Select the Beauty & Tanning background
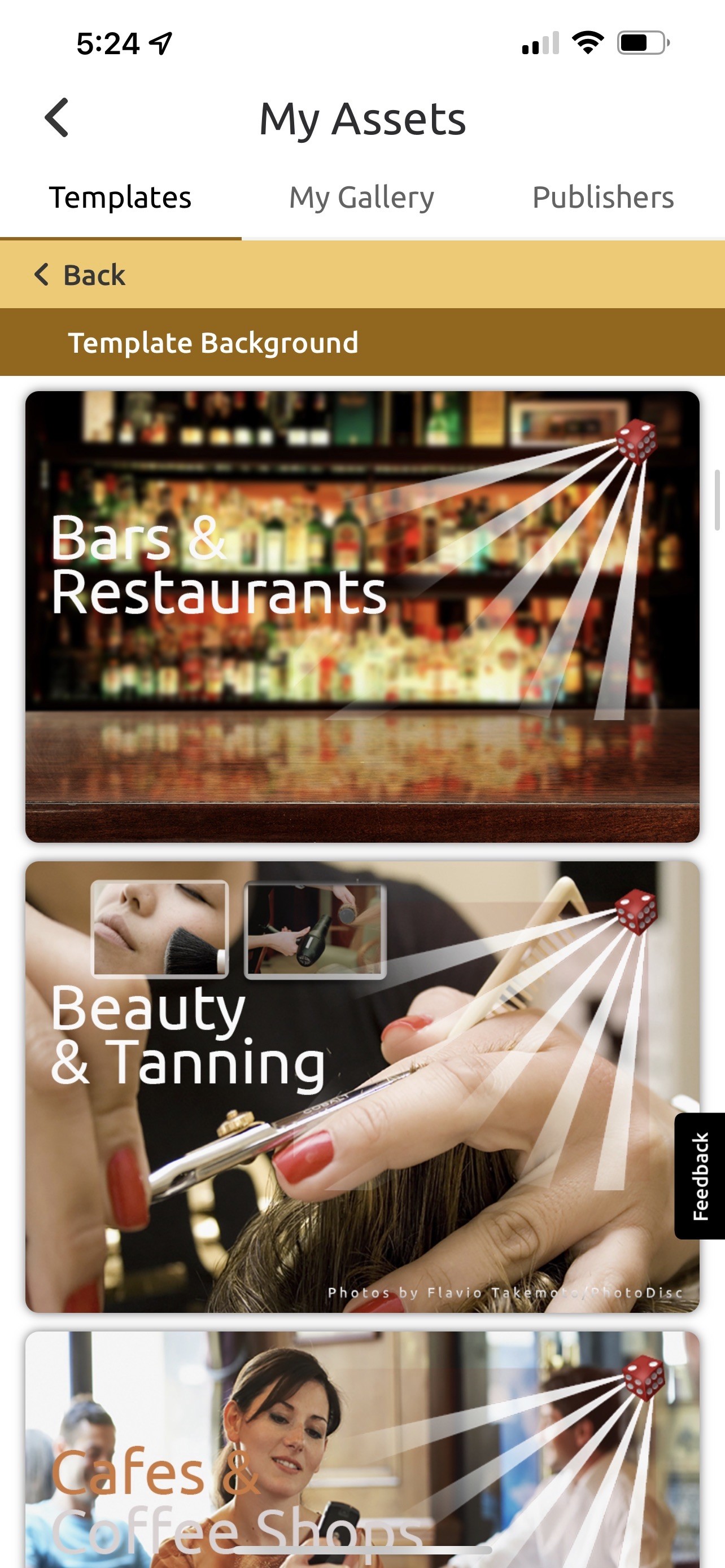725x1568 pixels. click(361, 1086)
